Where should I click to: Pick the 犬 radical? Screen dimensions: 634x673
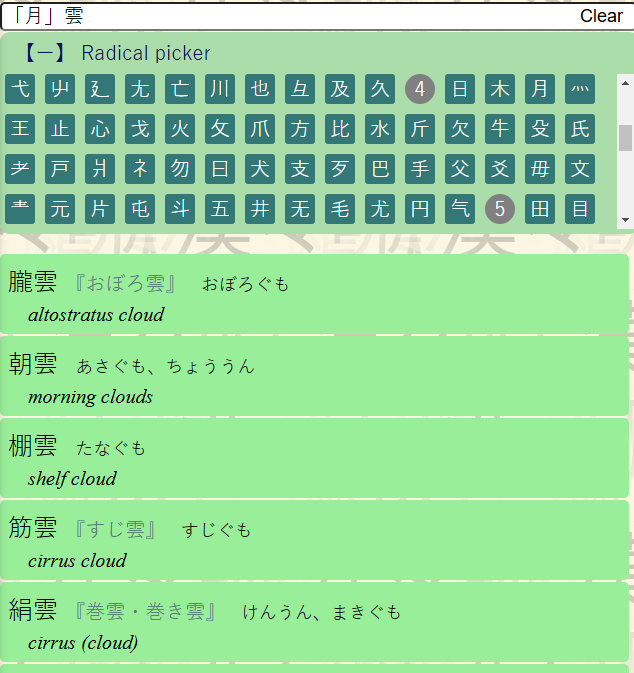click(x=260, y=169)
